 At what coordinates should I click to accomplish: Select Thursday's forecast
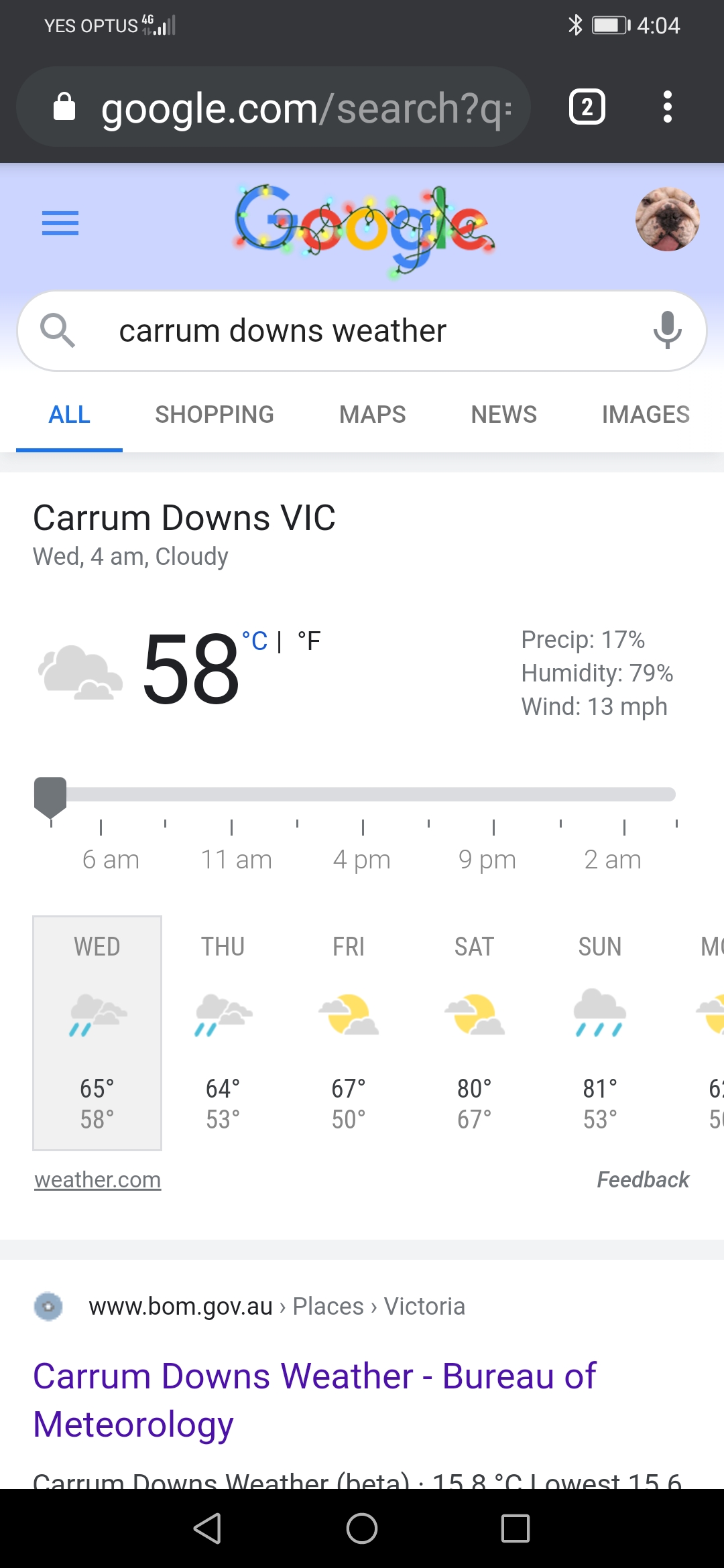click(x=223, y=1032)
